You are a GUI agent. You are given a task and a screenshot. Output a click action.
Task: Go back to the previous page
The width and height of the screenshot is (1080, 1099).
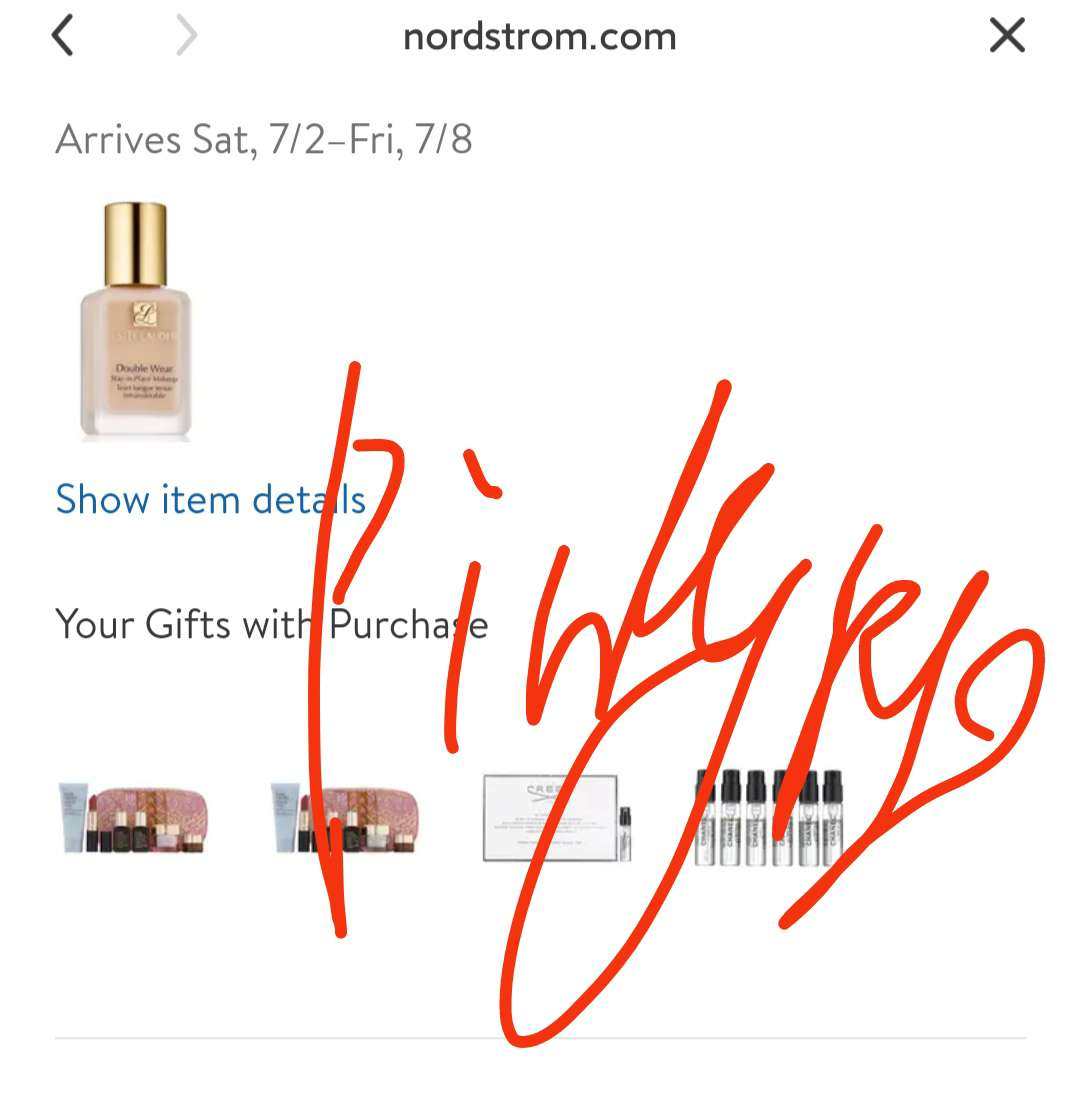point(63,37)
